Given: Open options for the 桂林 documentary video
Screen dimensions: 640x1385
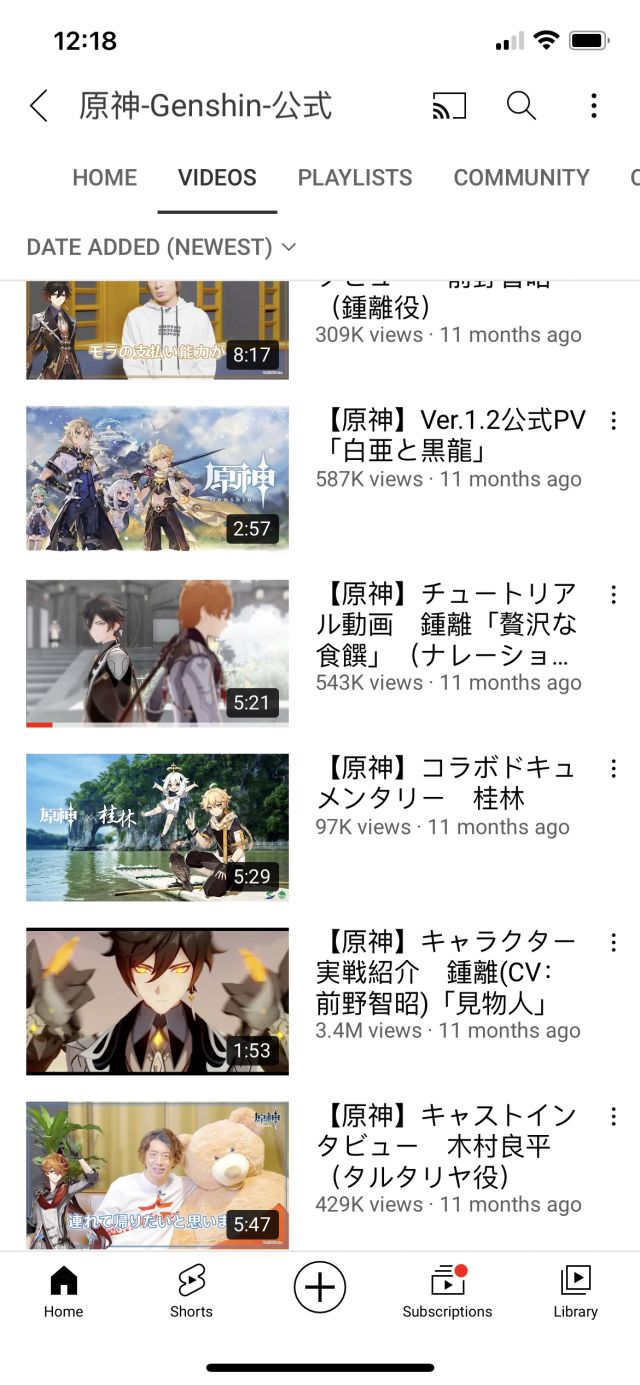Looking at the screenshot, I should pos(614,769).
